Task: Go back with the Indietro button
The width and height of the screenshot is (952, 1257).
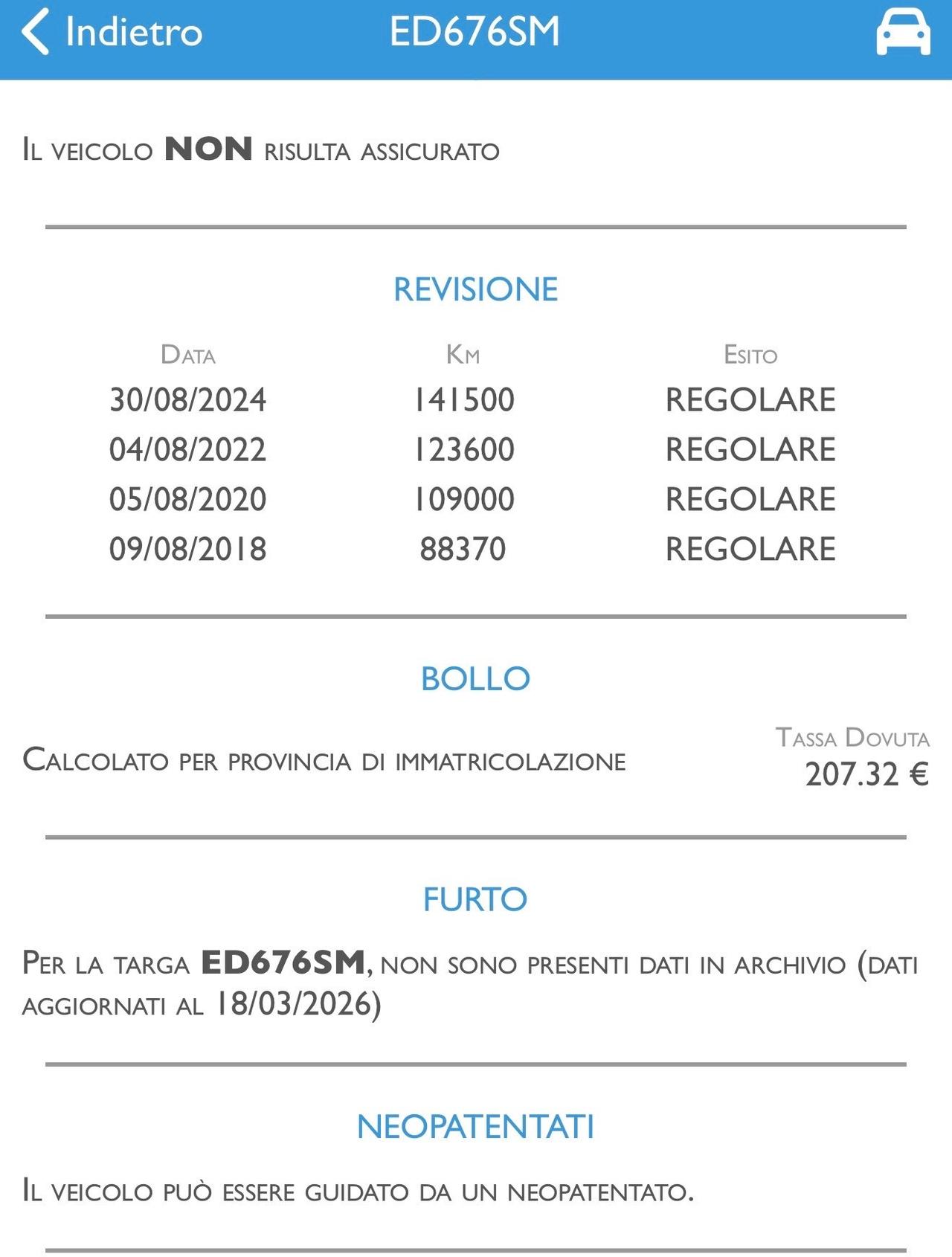Action: (x=112, y=33)
